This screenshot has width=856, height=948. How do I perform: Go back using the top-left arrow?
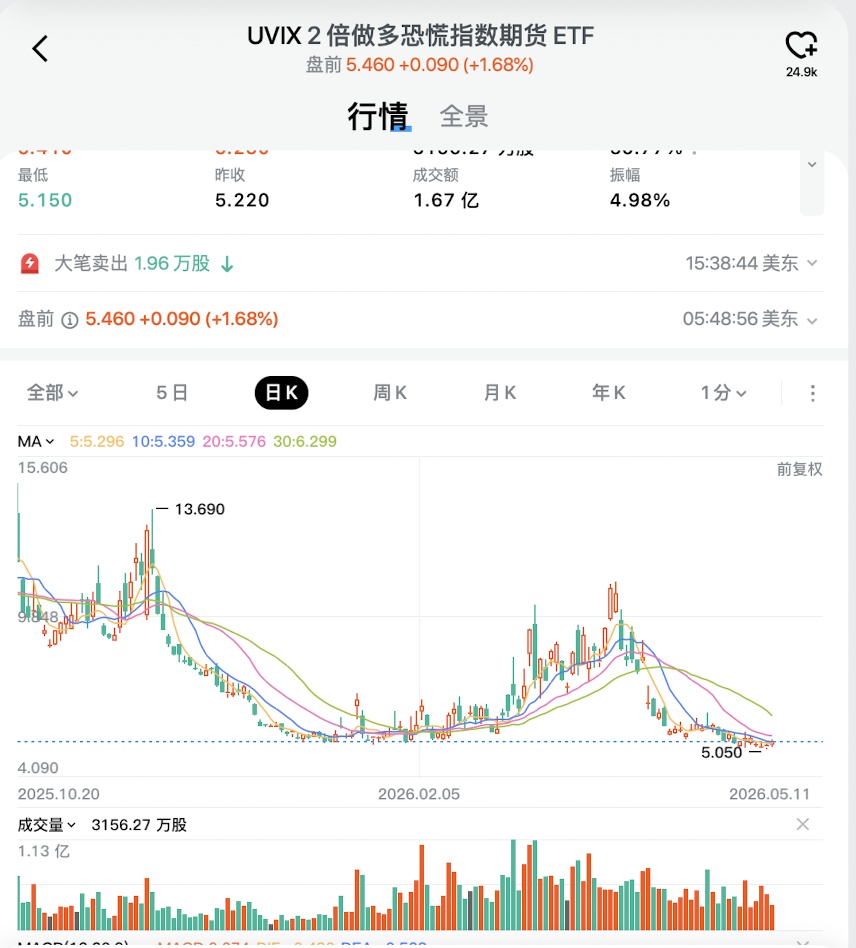(x=40, y=49)
